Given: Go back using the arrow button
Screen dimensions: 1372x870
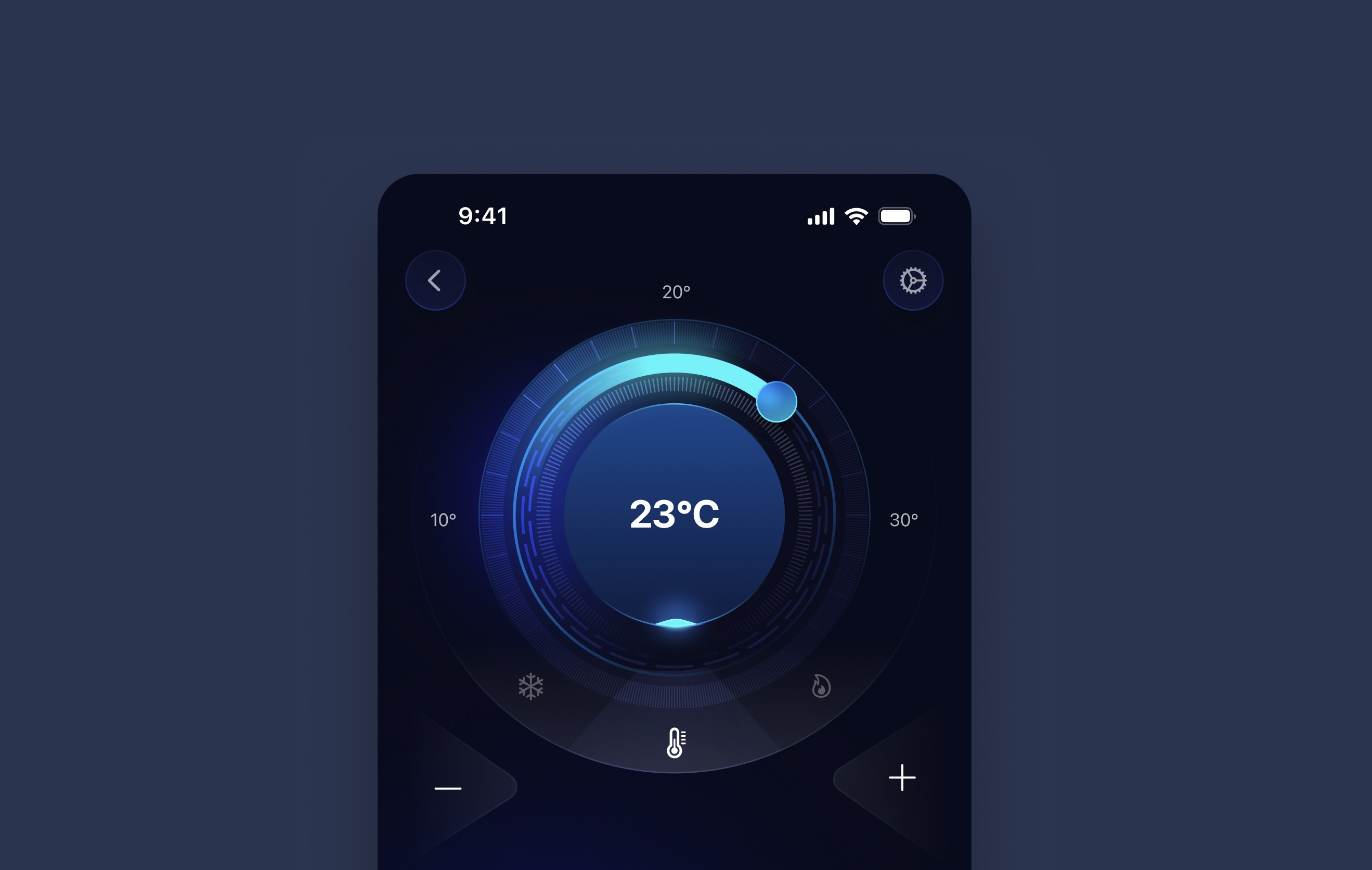Looking at the screenshot, I should 435,280.
